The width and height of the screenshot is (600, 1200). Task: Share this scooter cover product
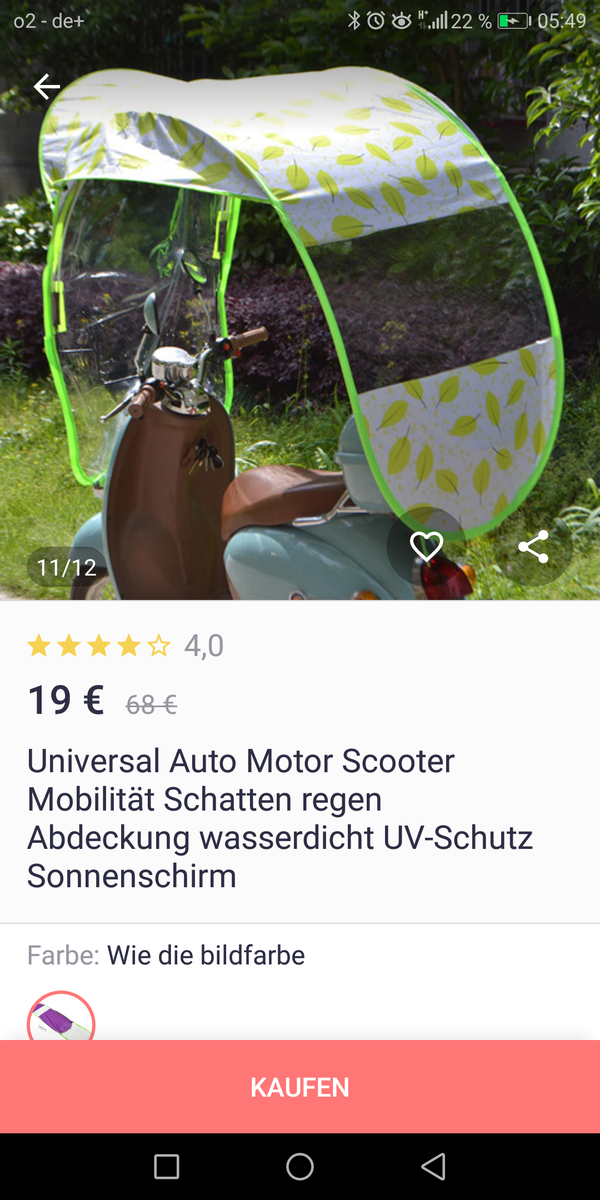tap(534, 546)
